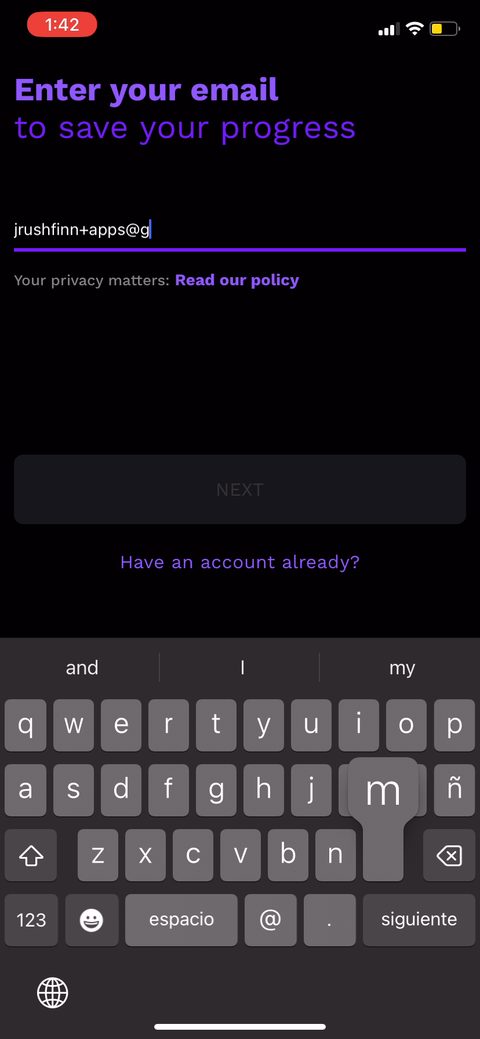This screenshot has width=480, height=1039.
Task: Hit the backspace key
Action: pyautogui.click(x=449, y=855)
